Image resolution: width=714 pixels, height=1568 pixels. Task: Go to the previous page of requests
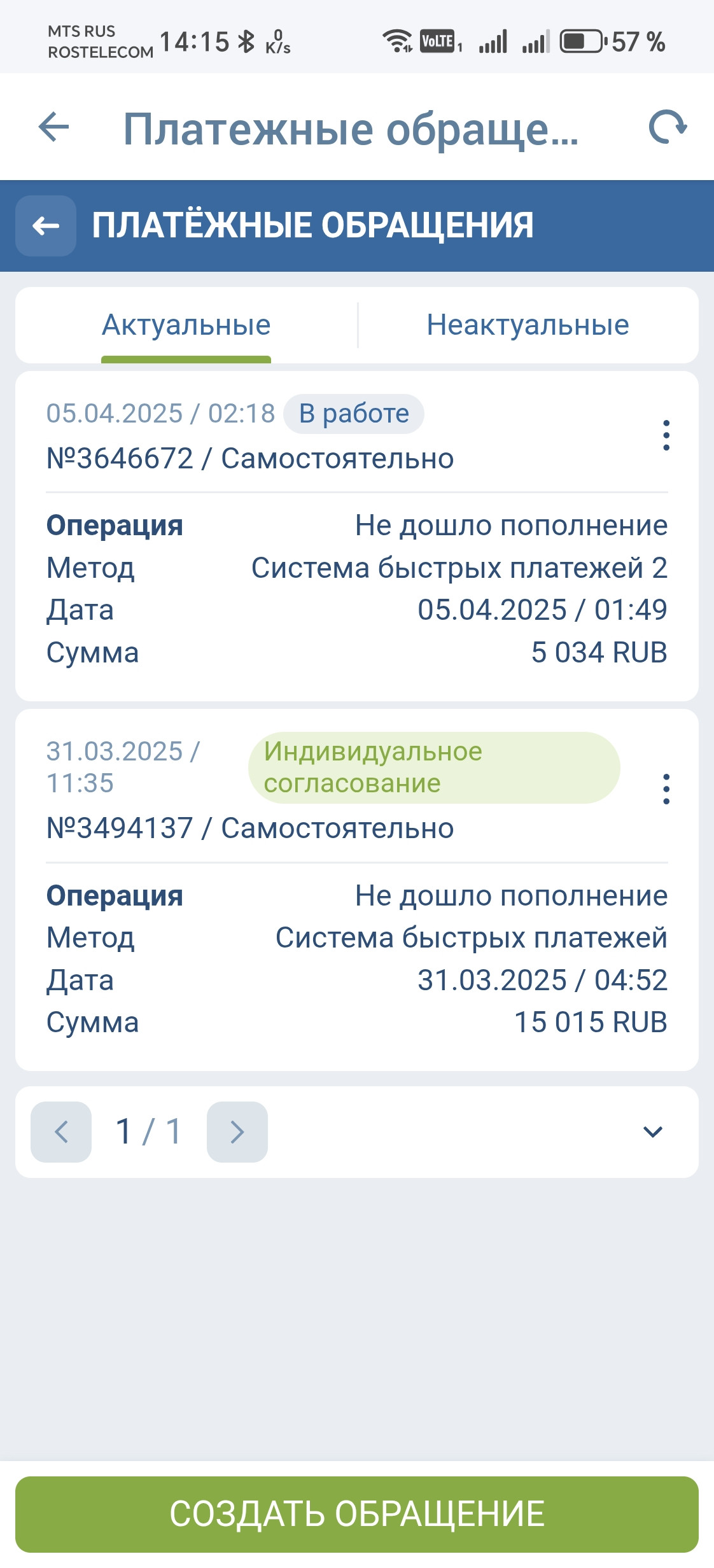tap(61, 1132)
